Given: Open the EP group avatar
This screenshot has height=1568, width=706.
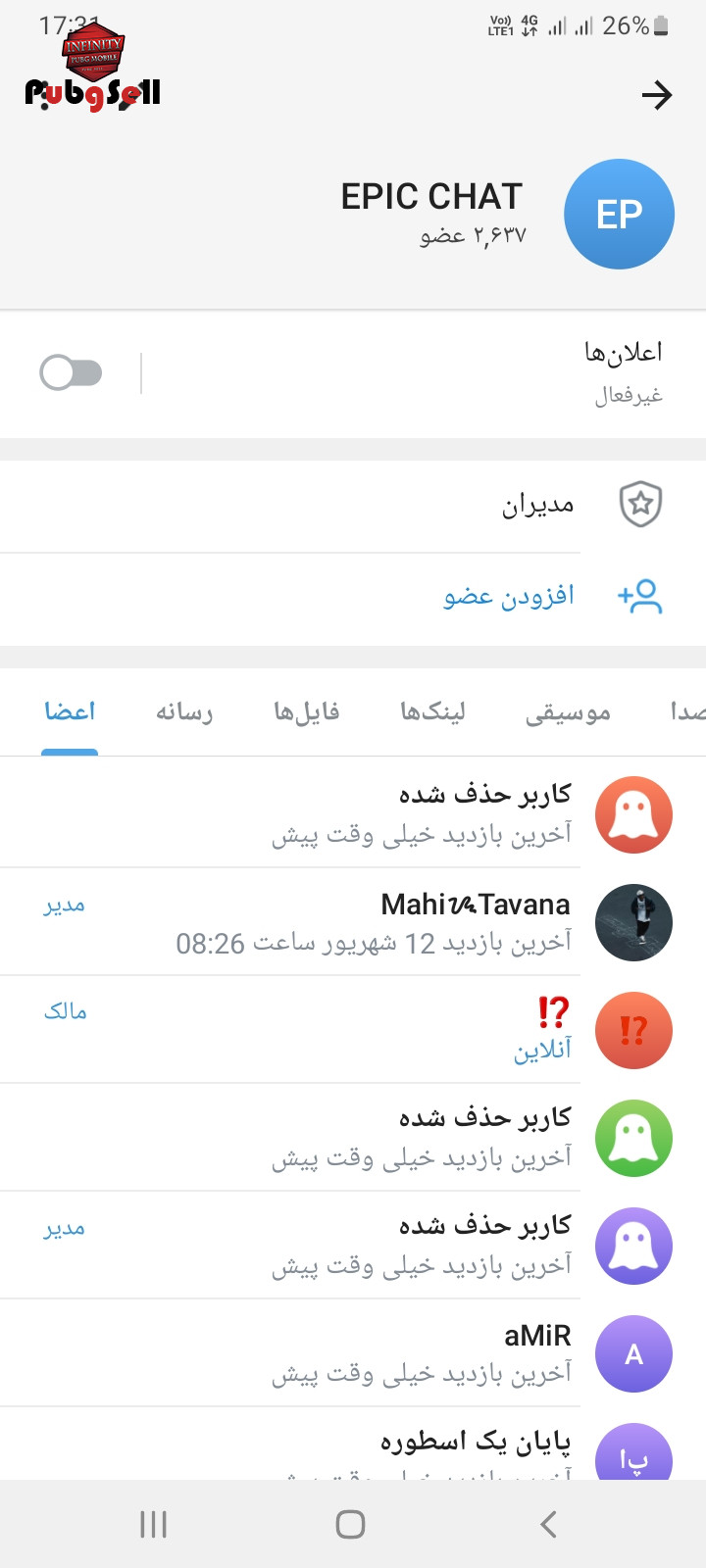Looking at the screenshot, I should tap(619, 214).
